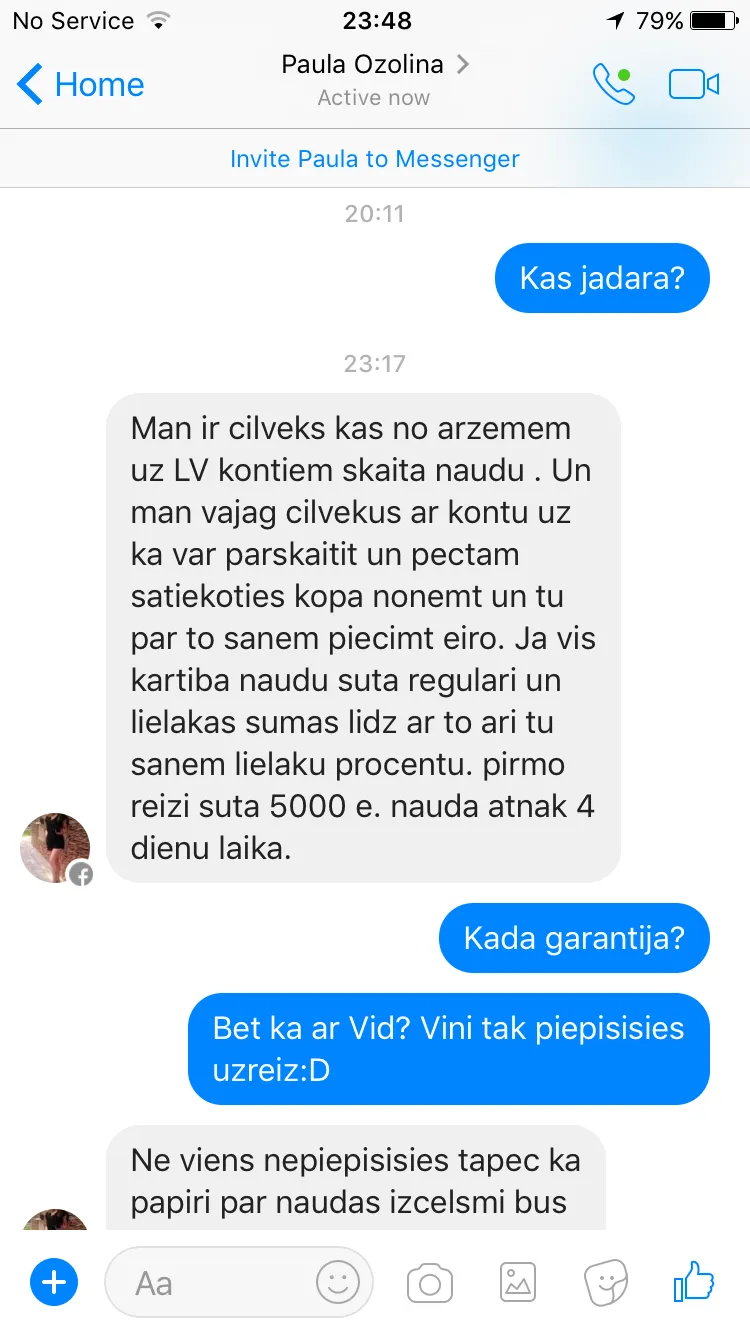Send a thumbs-up like
The image size is (750, 1334).
coord(693,1281)
